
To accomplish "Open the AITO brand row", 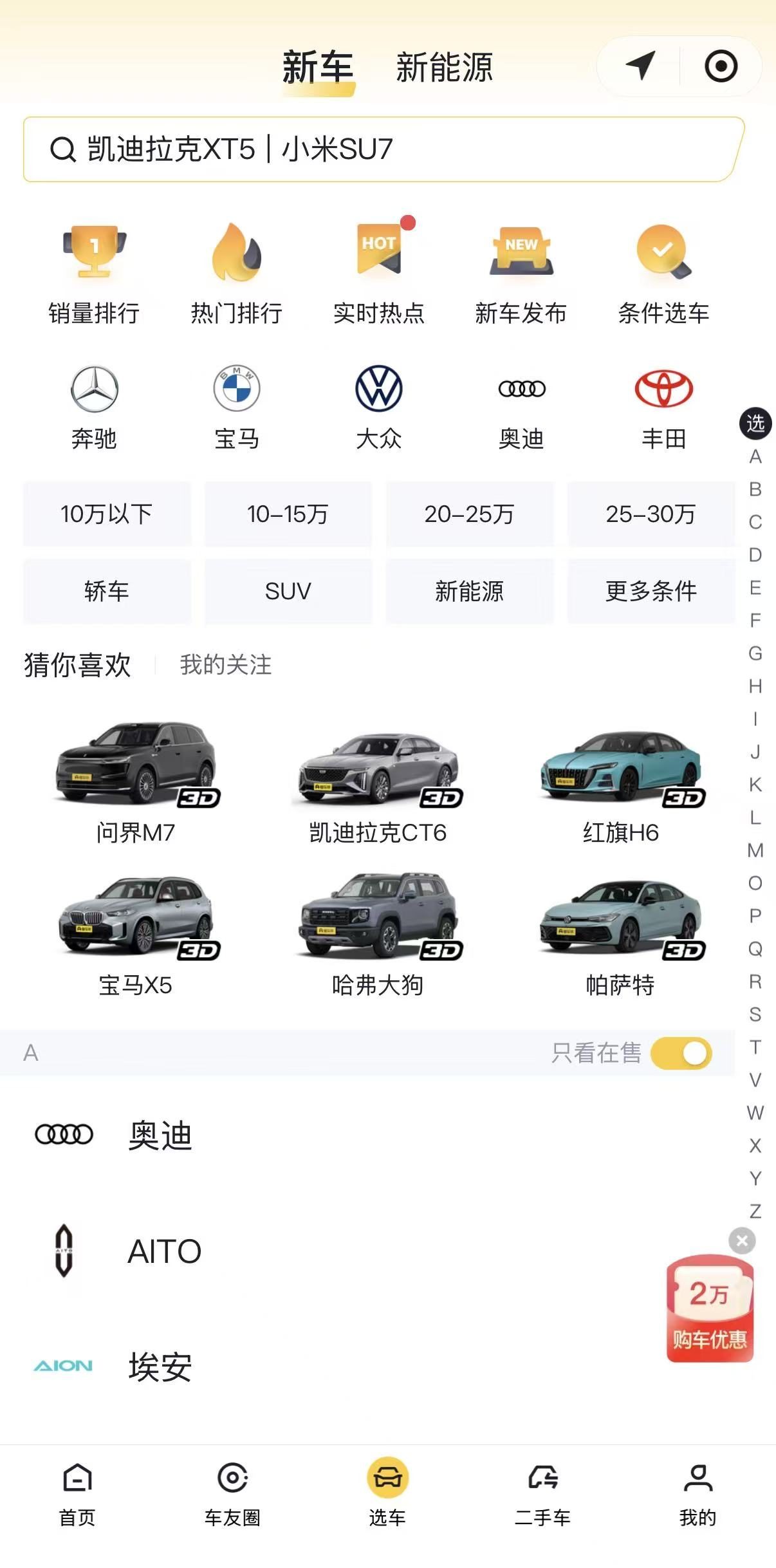I will pyautogui.click(x=164, y=1251).
